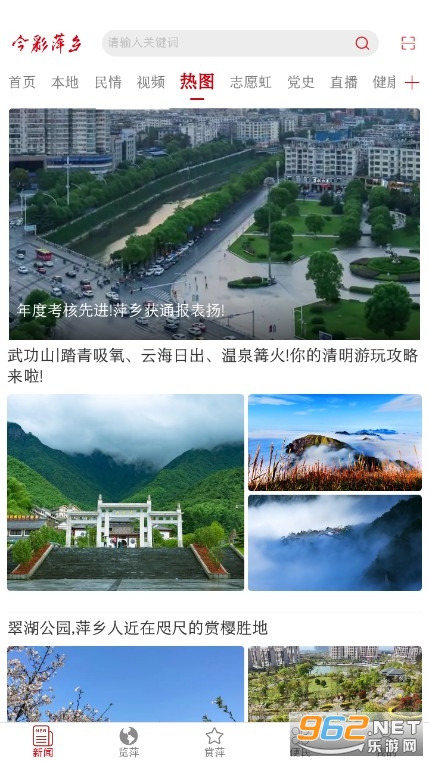Open the 直播 tab
Viewport: 429px width, 762px height.
tap(343, 82)
